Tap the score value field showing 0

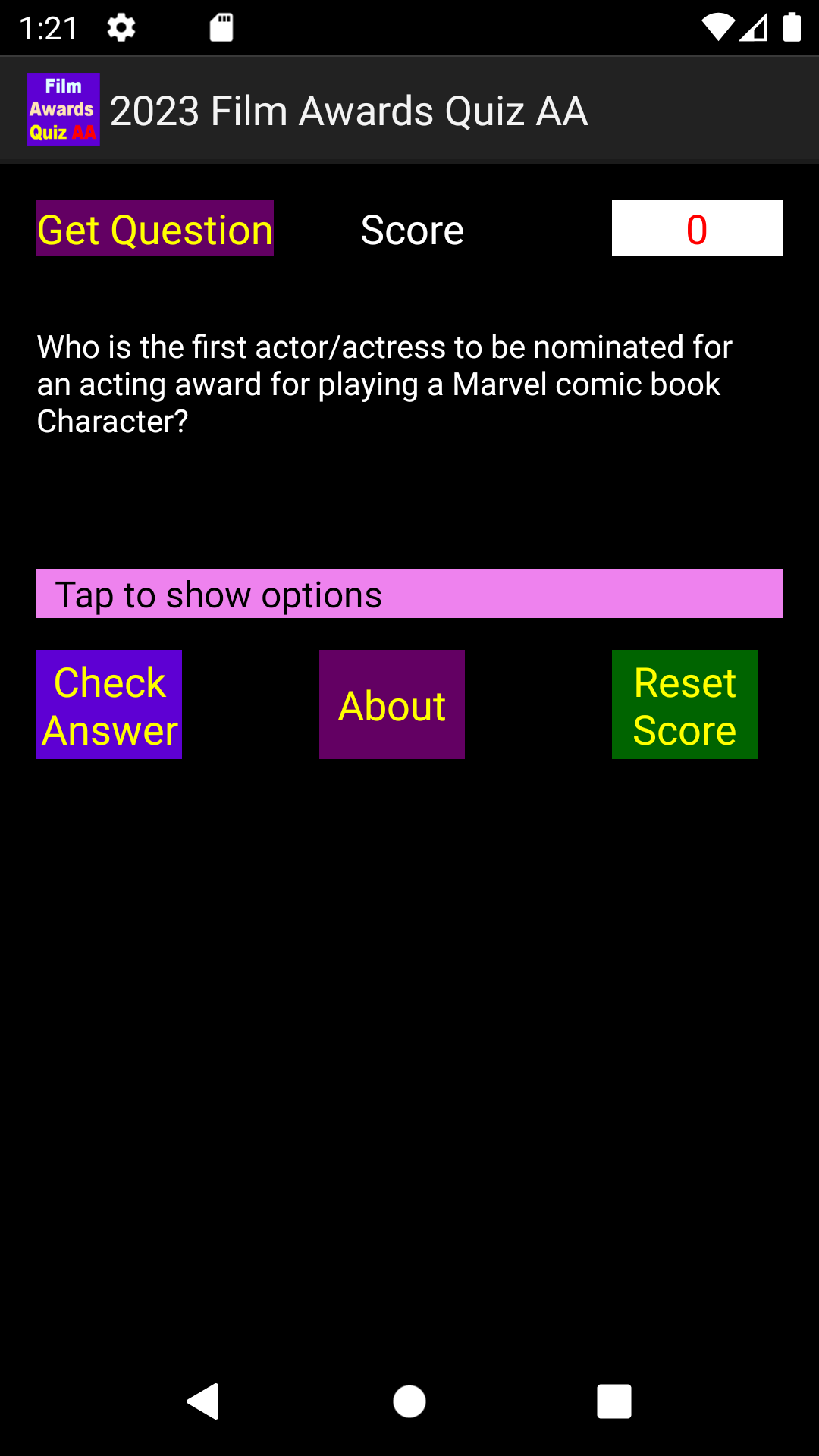[696, 228]
